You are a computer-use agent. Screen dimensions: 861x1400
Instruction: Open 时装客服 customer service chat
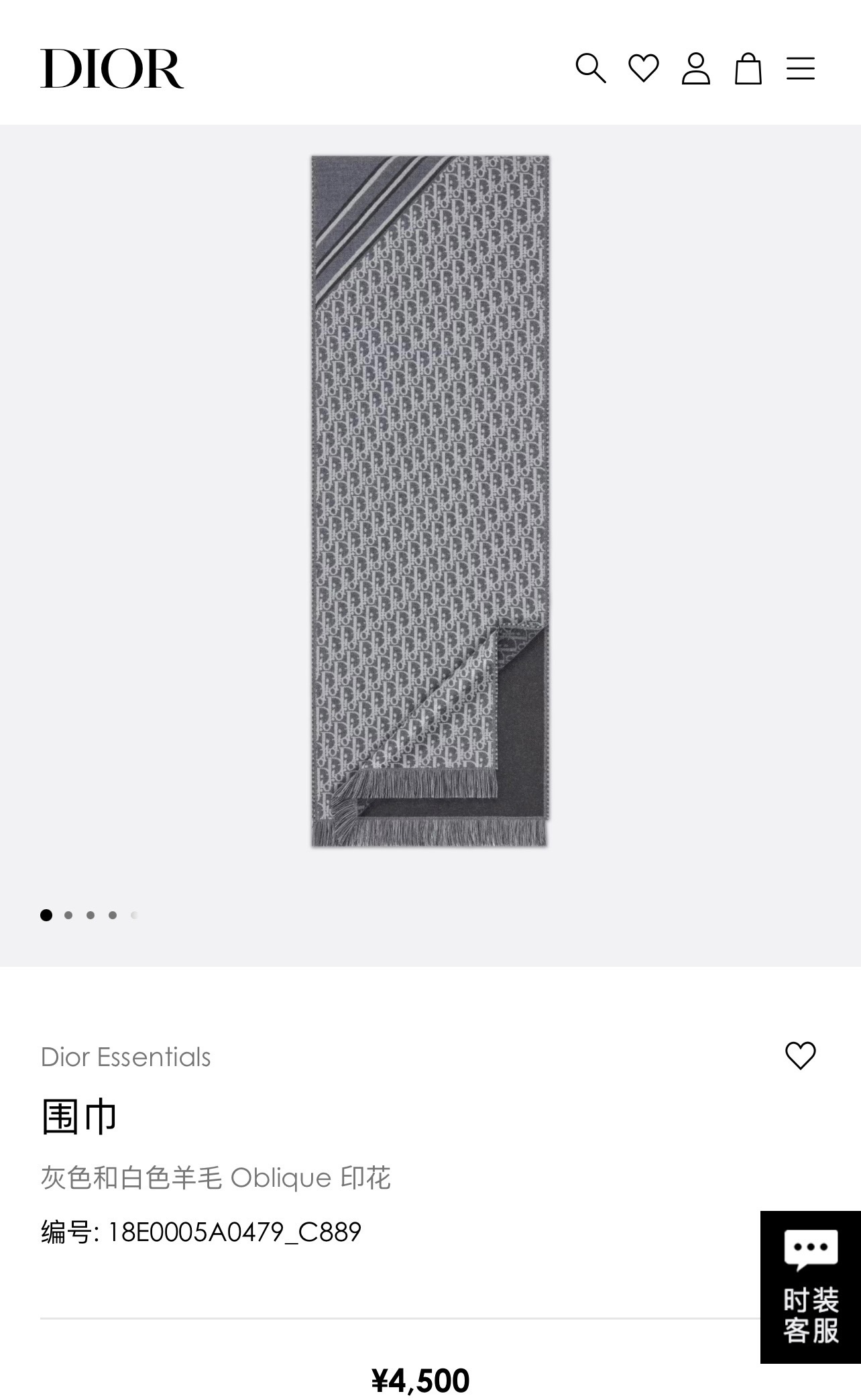[x=810, y=1287]
